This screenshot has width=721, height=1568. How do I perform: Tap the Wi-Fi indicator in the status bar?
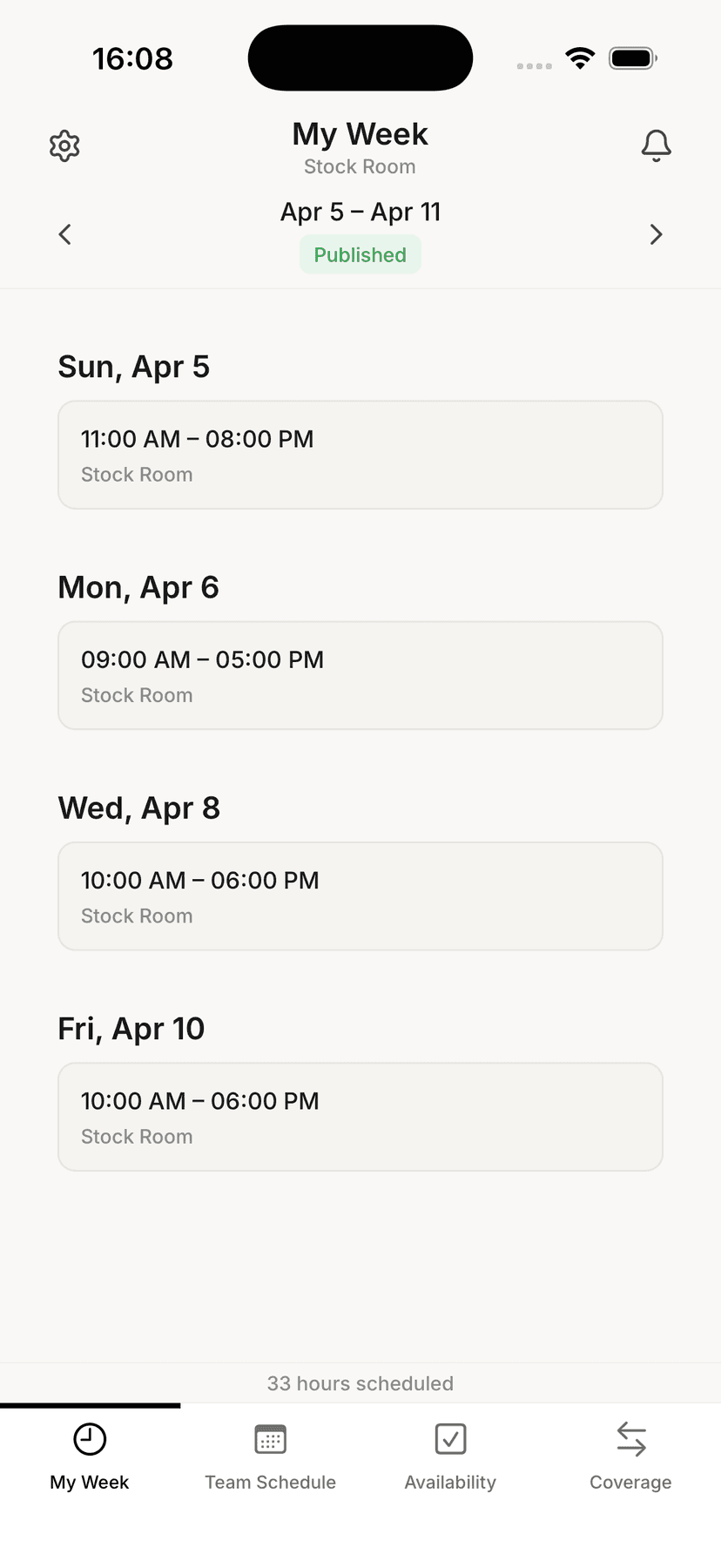tap(580, 57)
